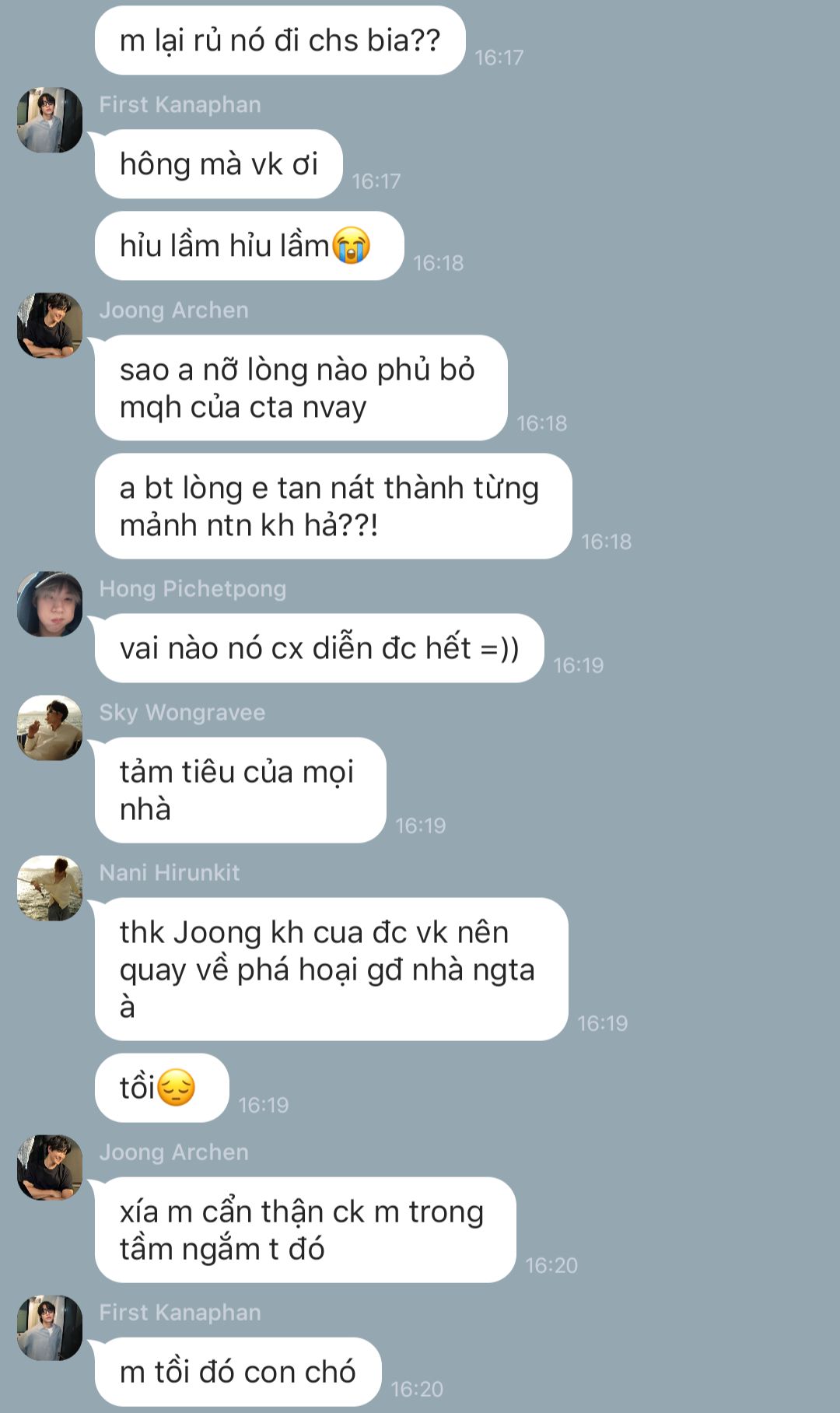The width and height of the screenshot is (840, 1413).
Task: Open Joong Archen's avatar beside 'xía m cẩn thận'
Action: coord(50,1168)
